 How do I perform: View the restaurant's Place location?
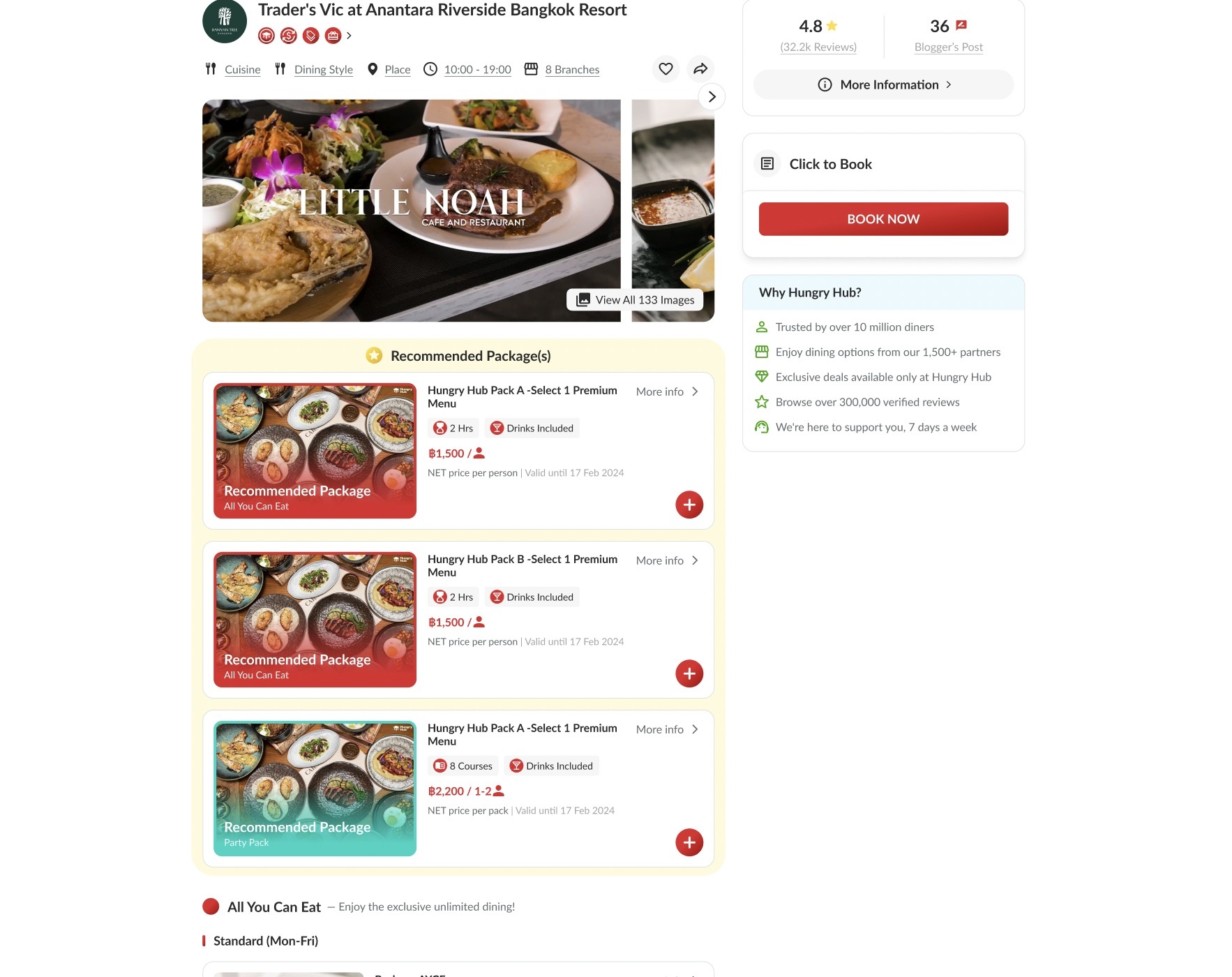point(397,70)
